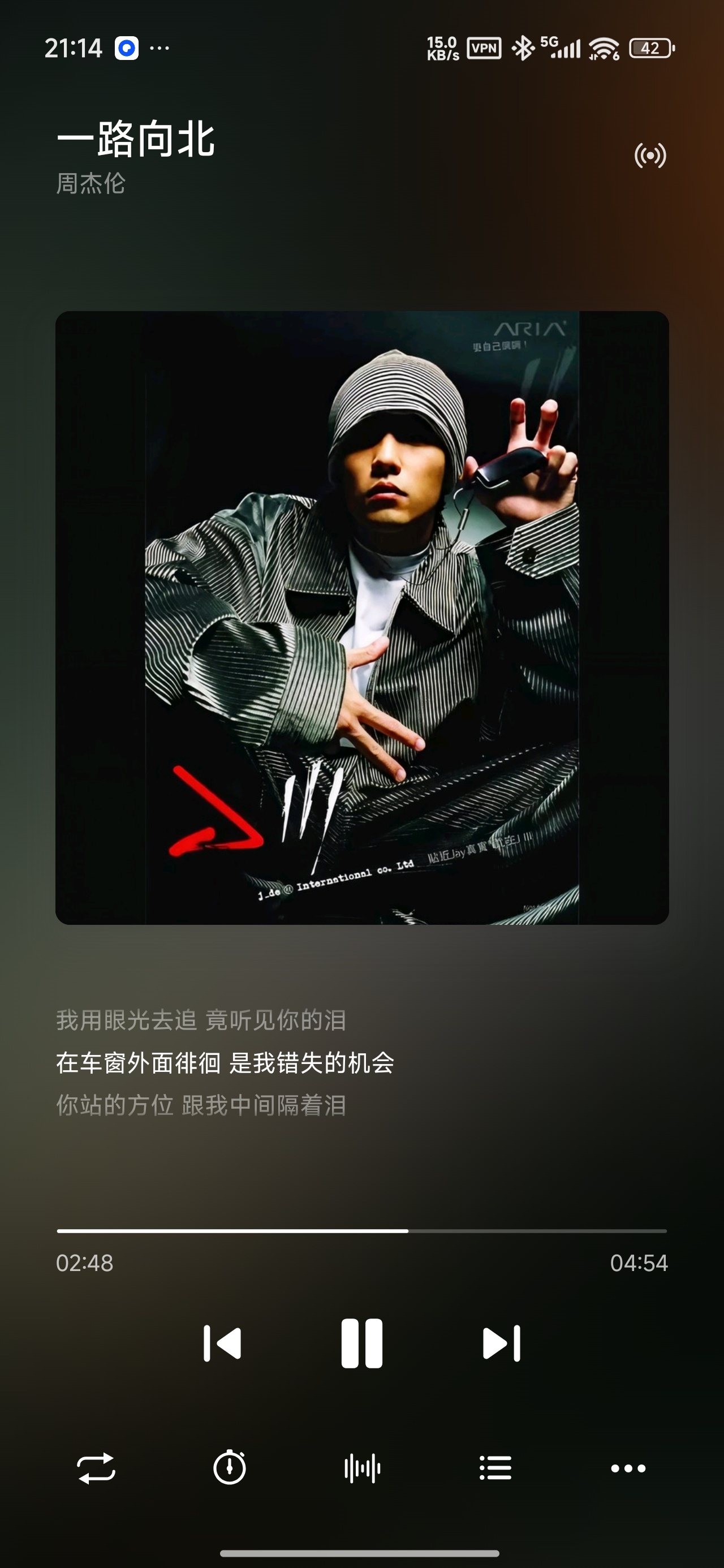Show the play queue list
The height and width of the screenshot is (1568, 724).
click(x=495, y=1468)
